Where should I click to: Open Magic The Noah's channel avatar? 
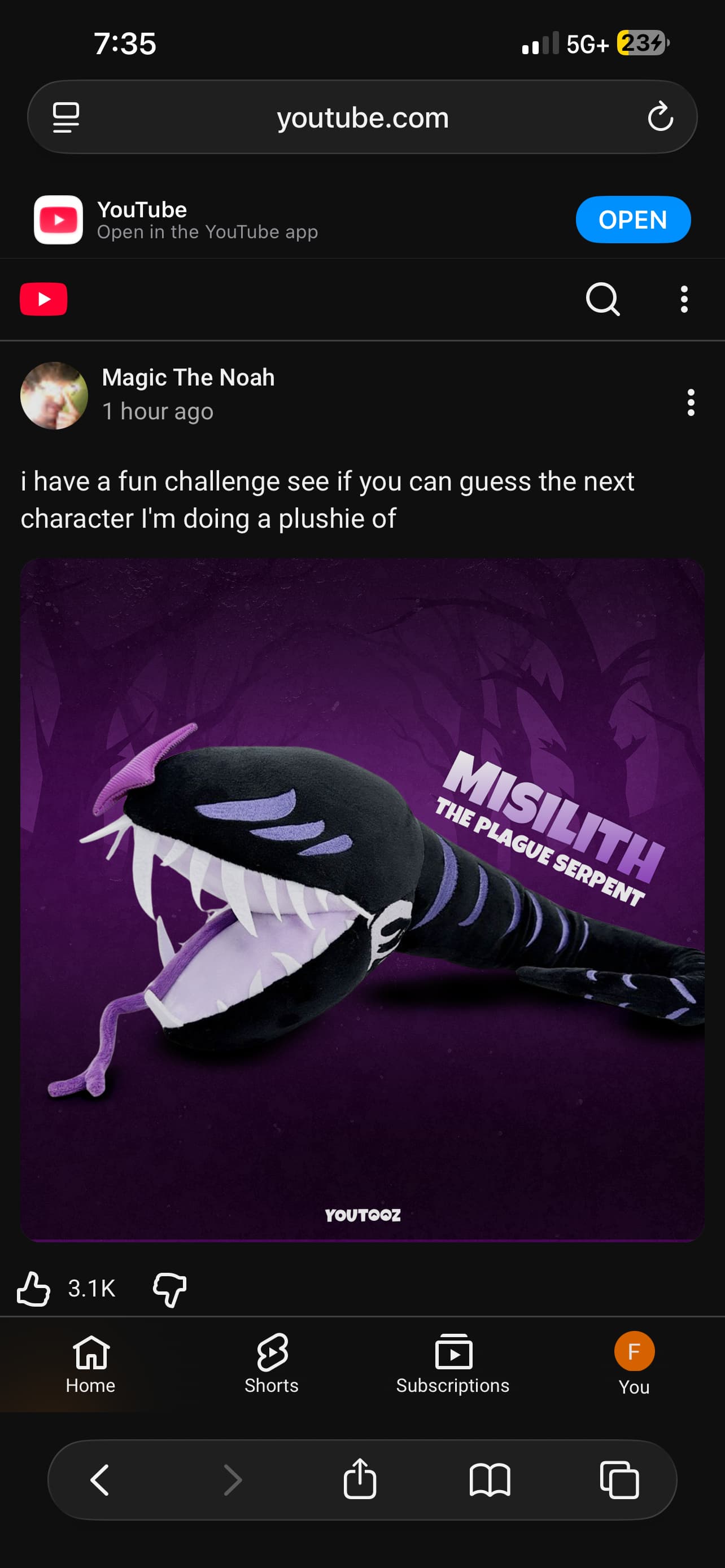(x=54, y=396)
